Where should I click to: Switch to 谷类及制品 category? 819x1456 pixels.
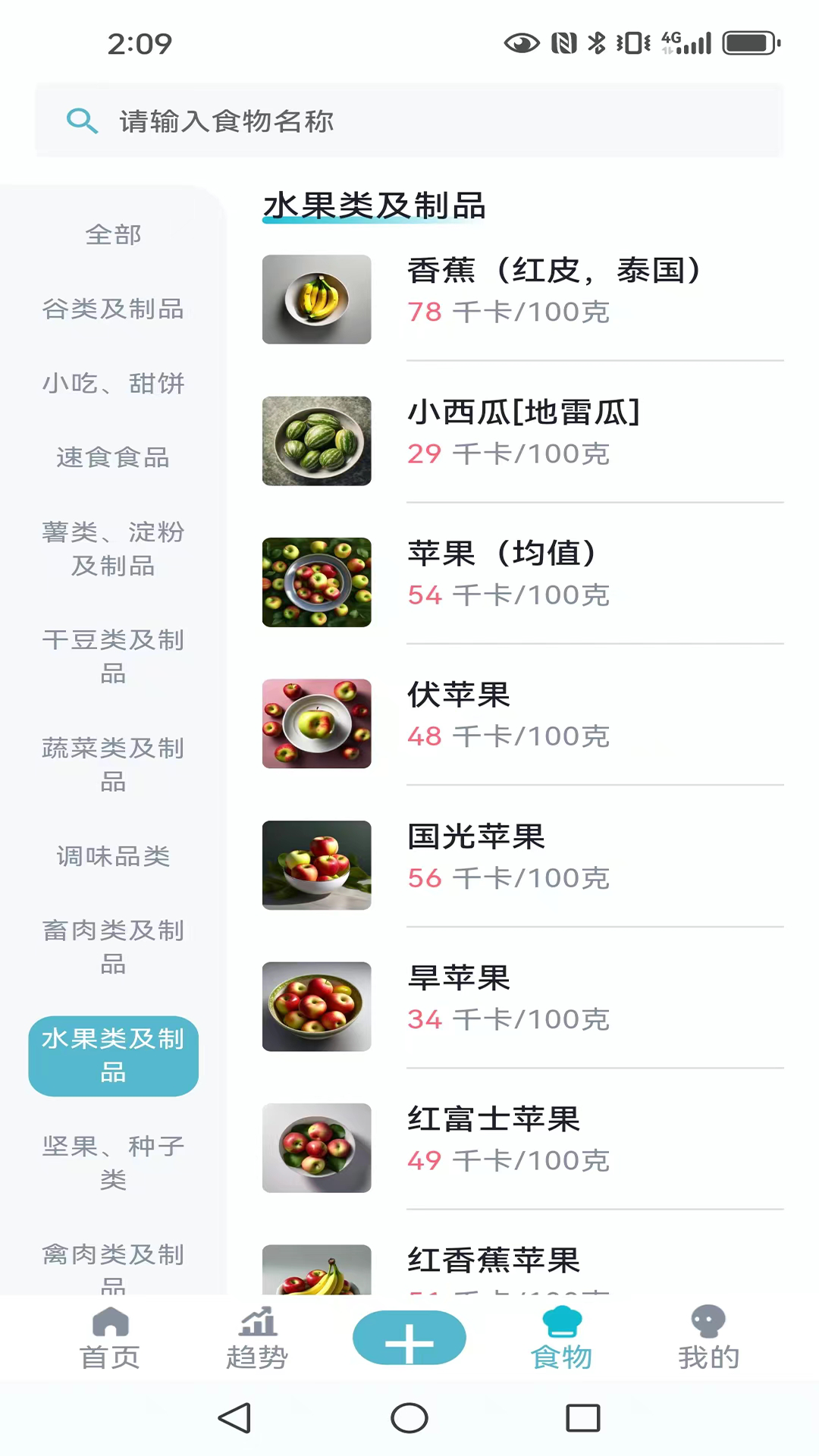113,309
